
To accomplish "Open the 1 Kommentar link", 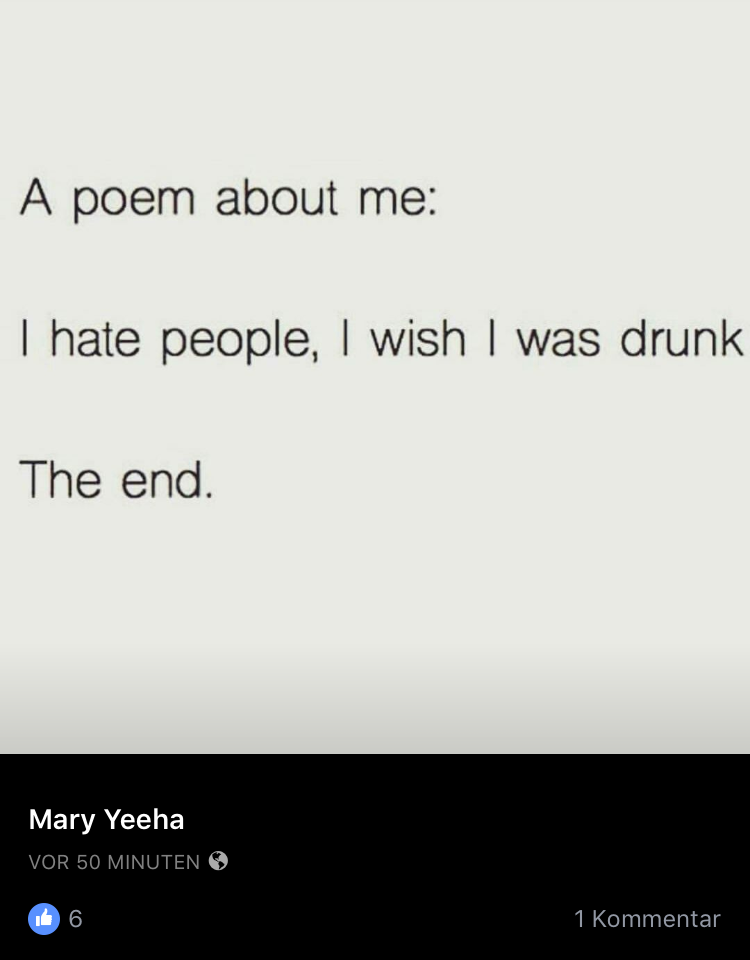I will 646,918.
